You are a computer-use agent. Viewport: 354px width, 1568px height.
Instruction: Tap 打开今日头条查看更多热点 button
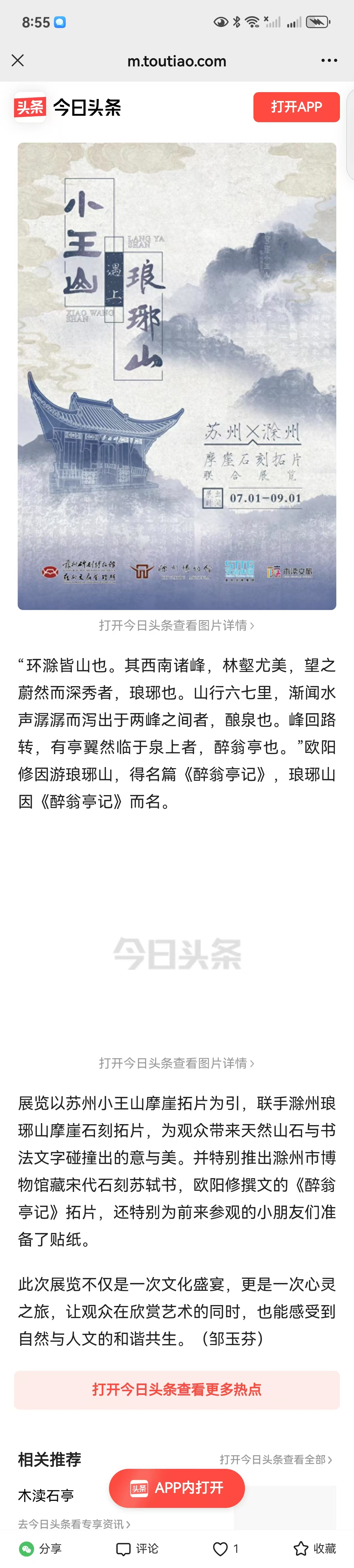tap(177, 1390)
